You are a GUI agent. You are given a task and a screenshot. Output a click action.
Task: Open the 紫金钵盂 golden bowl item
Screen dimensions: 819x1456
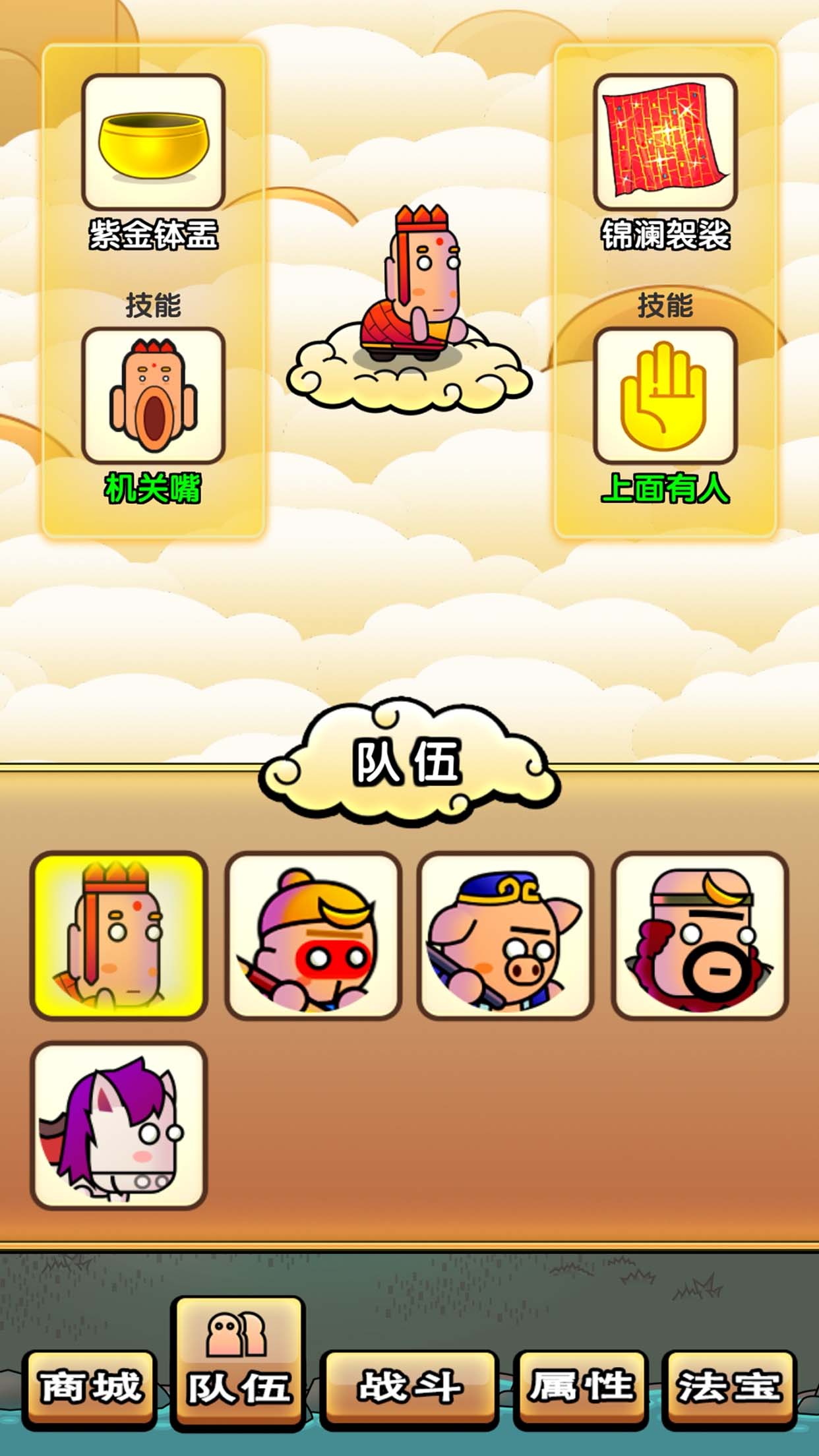click(x=153, y=142)
